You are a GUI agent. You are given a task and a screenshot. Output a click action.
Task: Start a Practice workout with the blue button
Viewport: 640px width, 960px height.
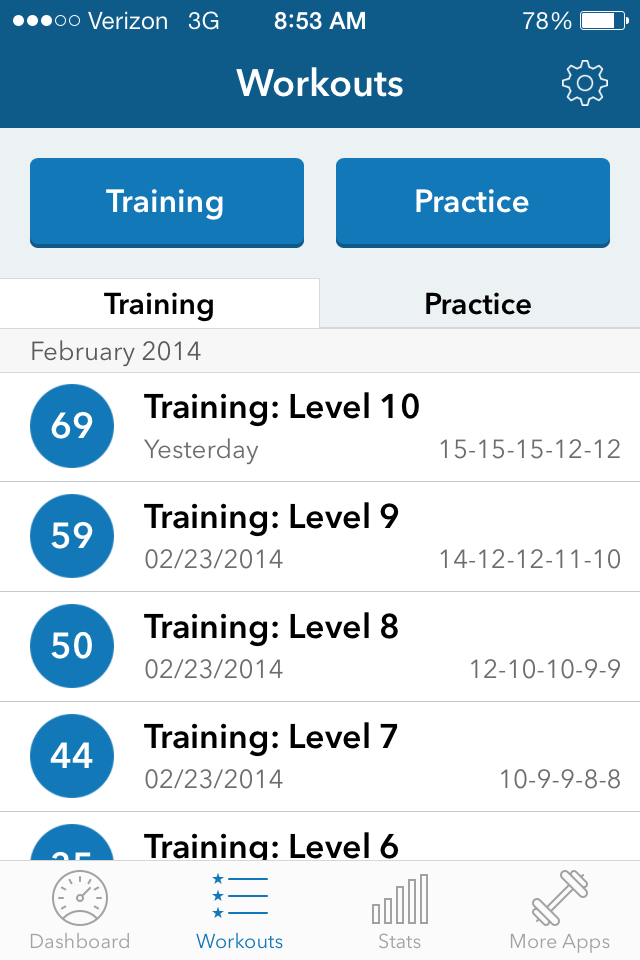coord(472,202)
